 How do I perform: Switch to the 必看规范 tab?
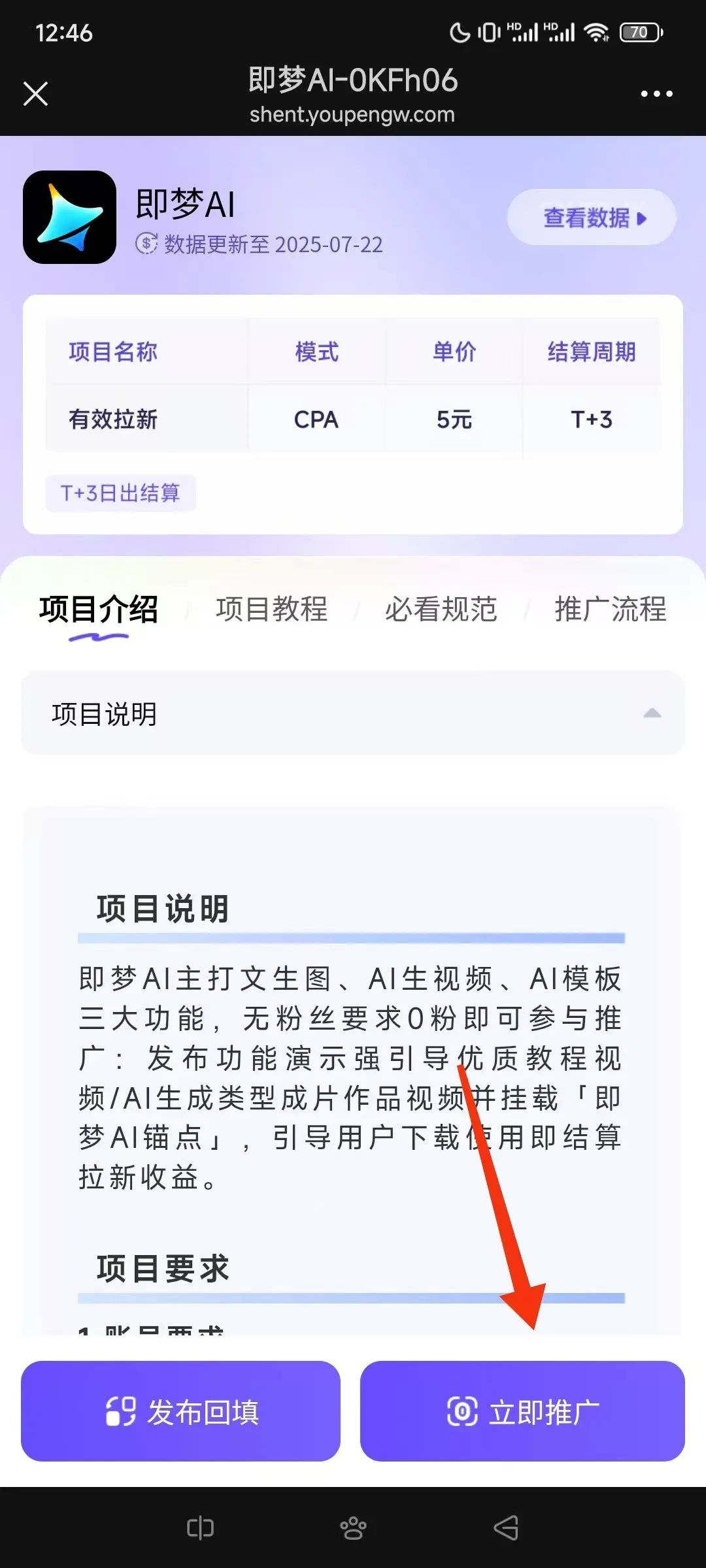pyautogui.click(x=441, y=609)
